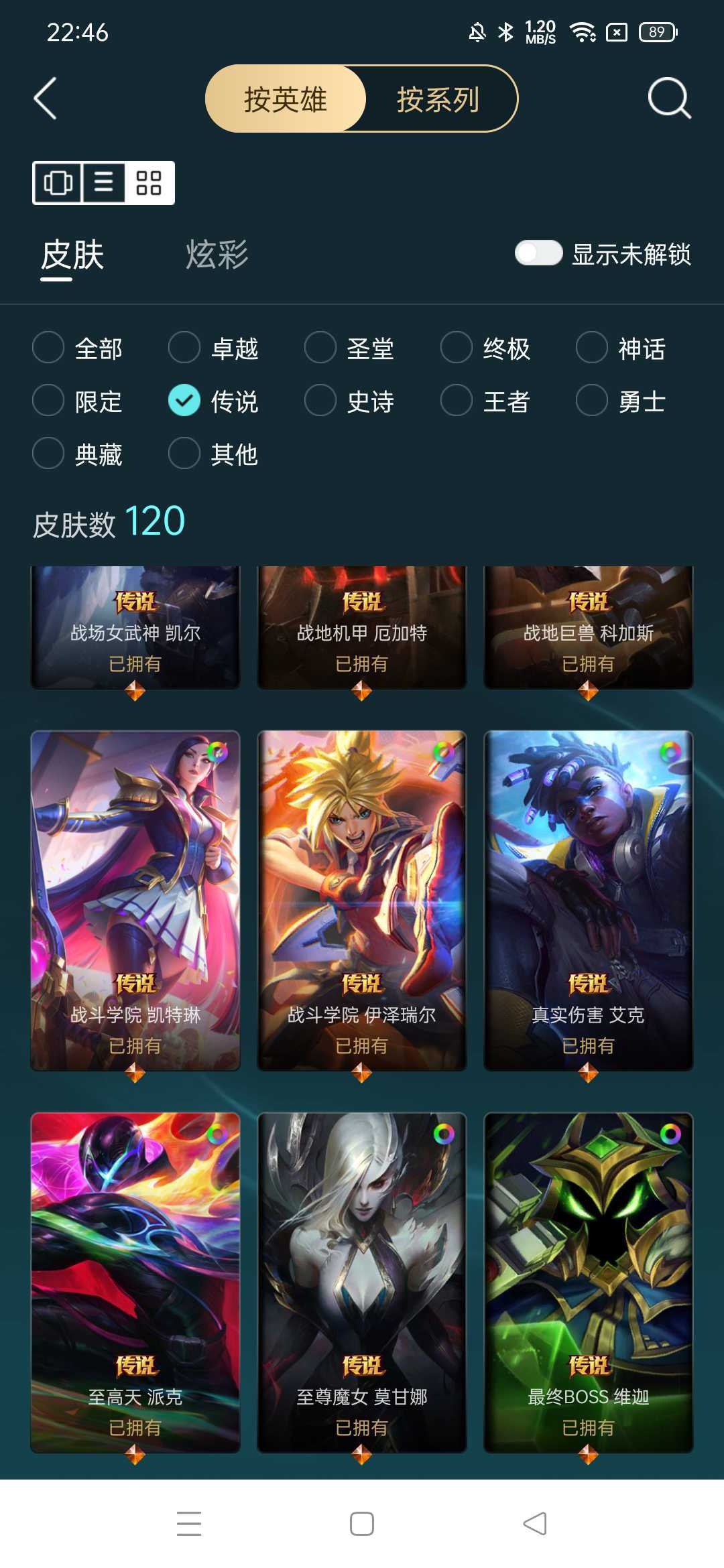Open the 战斗学院 凯特琳 skin card
The height and width of the screenshot is (1568, 724).
(135, 900)
